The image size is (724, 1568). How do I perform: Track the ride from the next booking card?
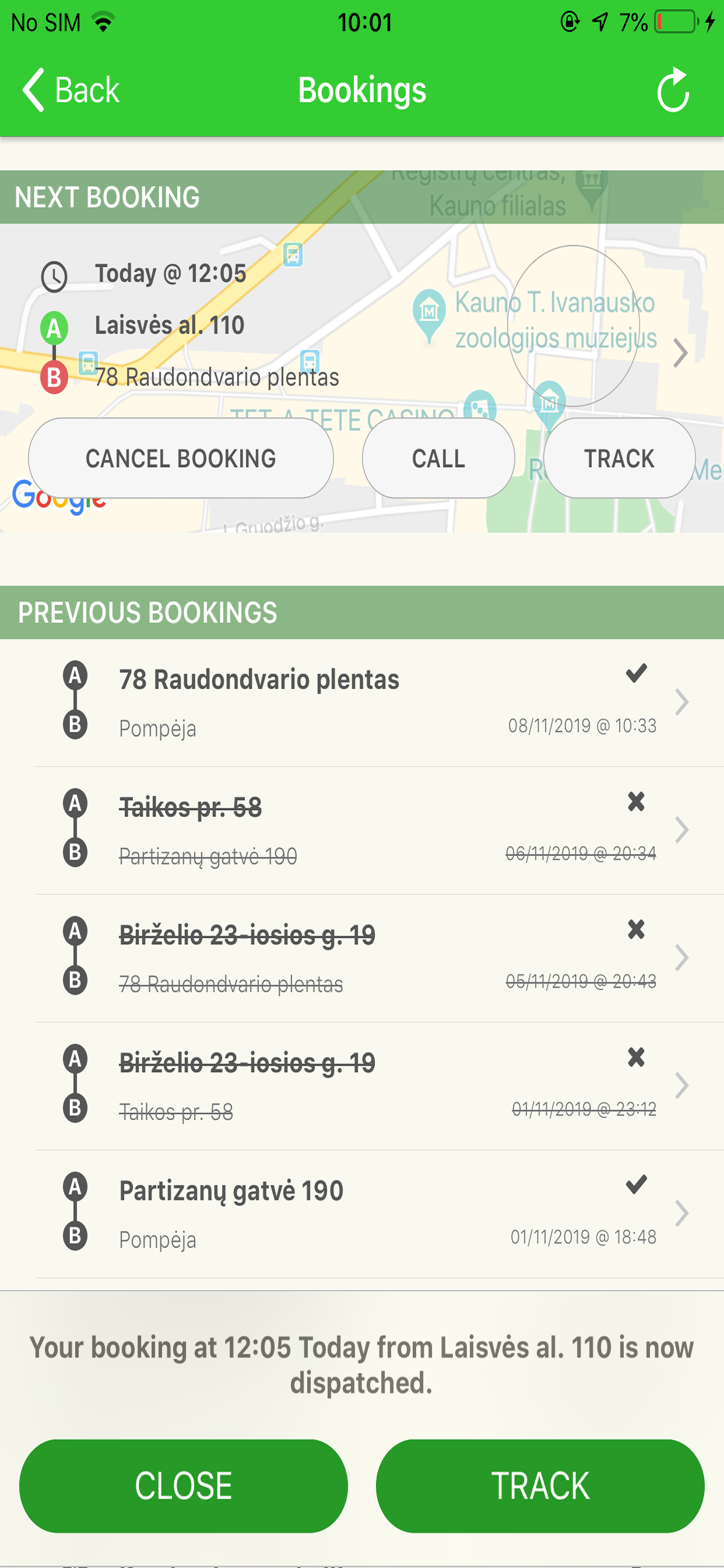coord(618,459)
